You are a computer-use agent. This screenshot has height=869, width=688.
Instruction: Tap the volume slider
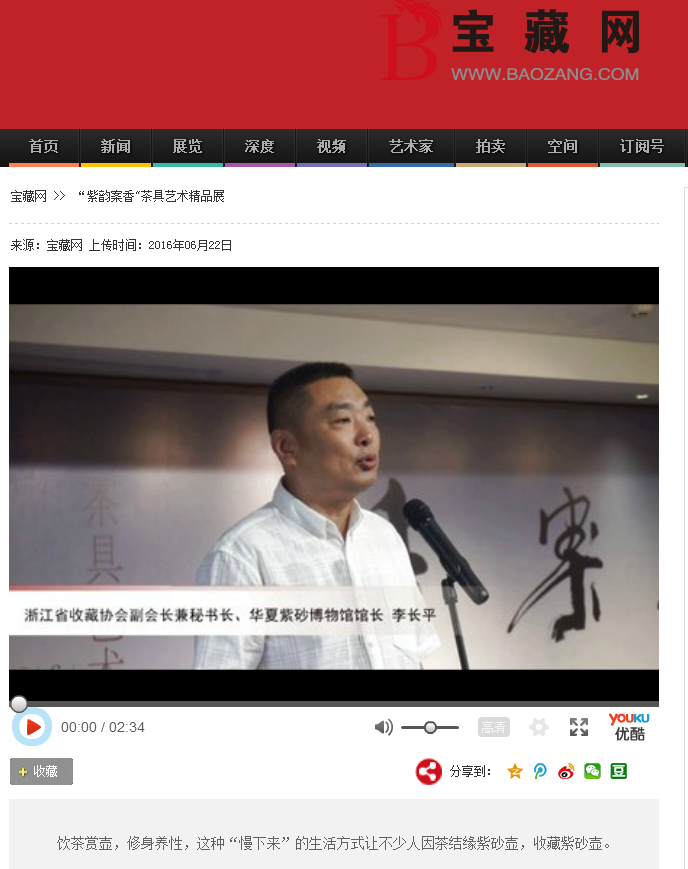(x=430, y=727)
